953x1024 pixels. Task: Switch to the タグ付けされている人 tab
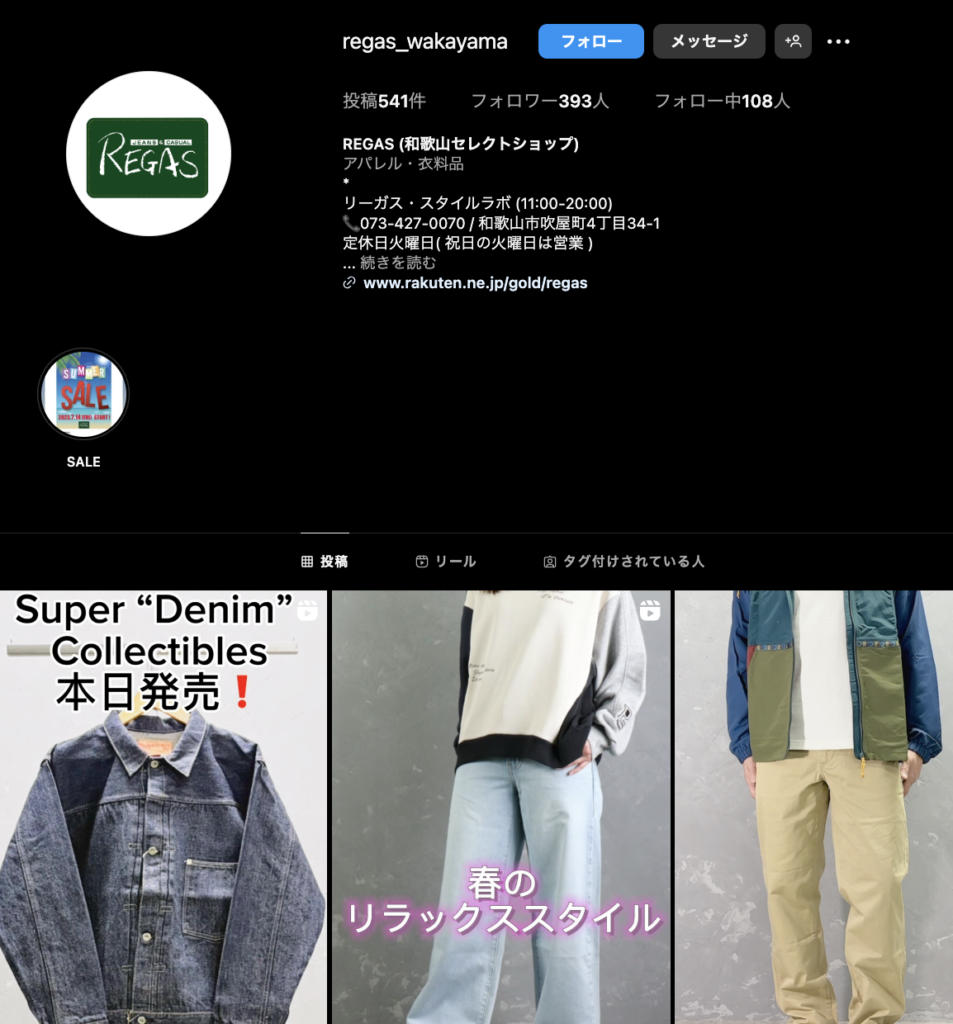pyautogui.click(x=623, y=562)
